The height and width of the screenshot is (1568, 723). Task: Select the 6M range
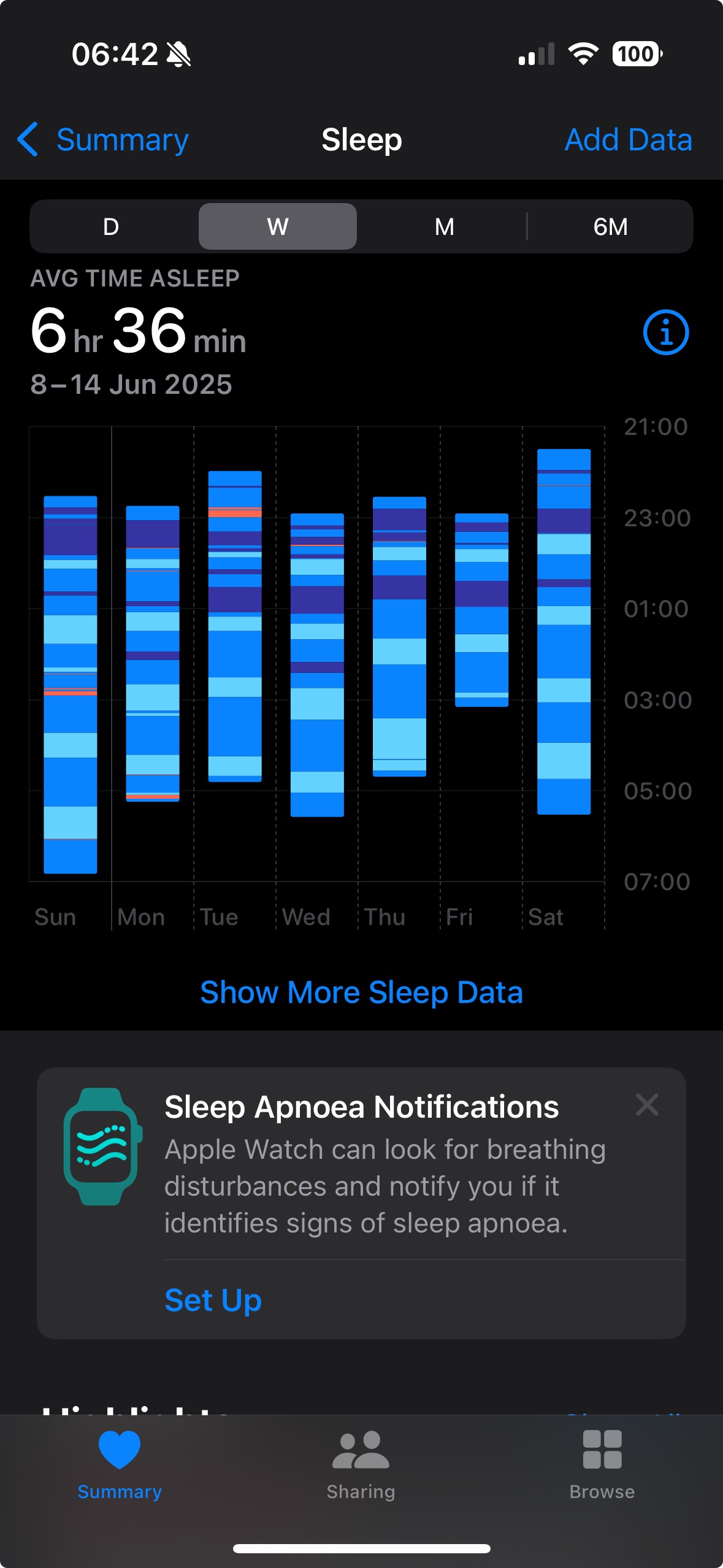610,226
